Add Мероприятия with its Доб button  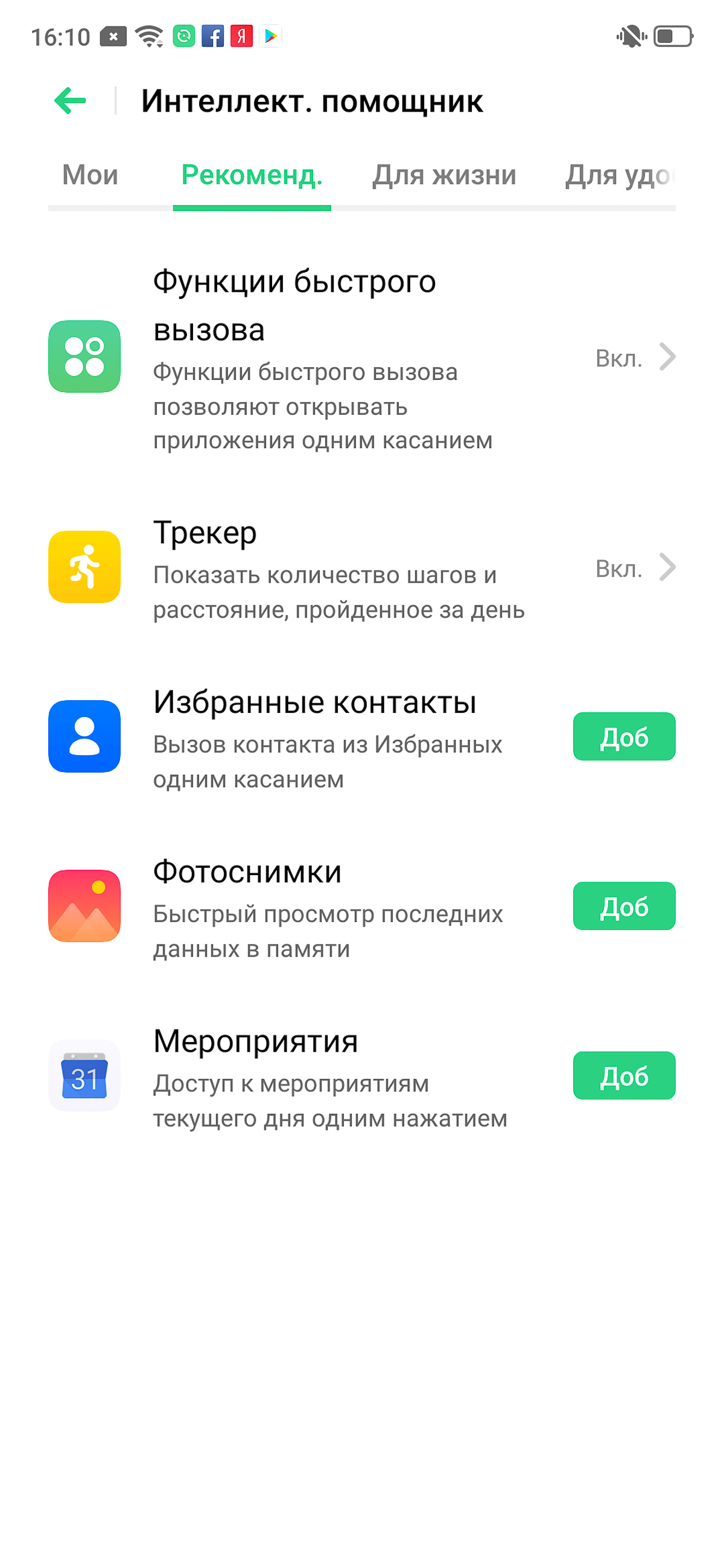623,1075
